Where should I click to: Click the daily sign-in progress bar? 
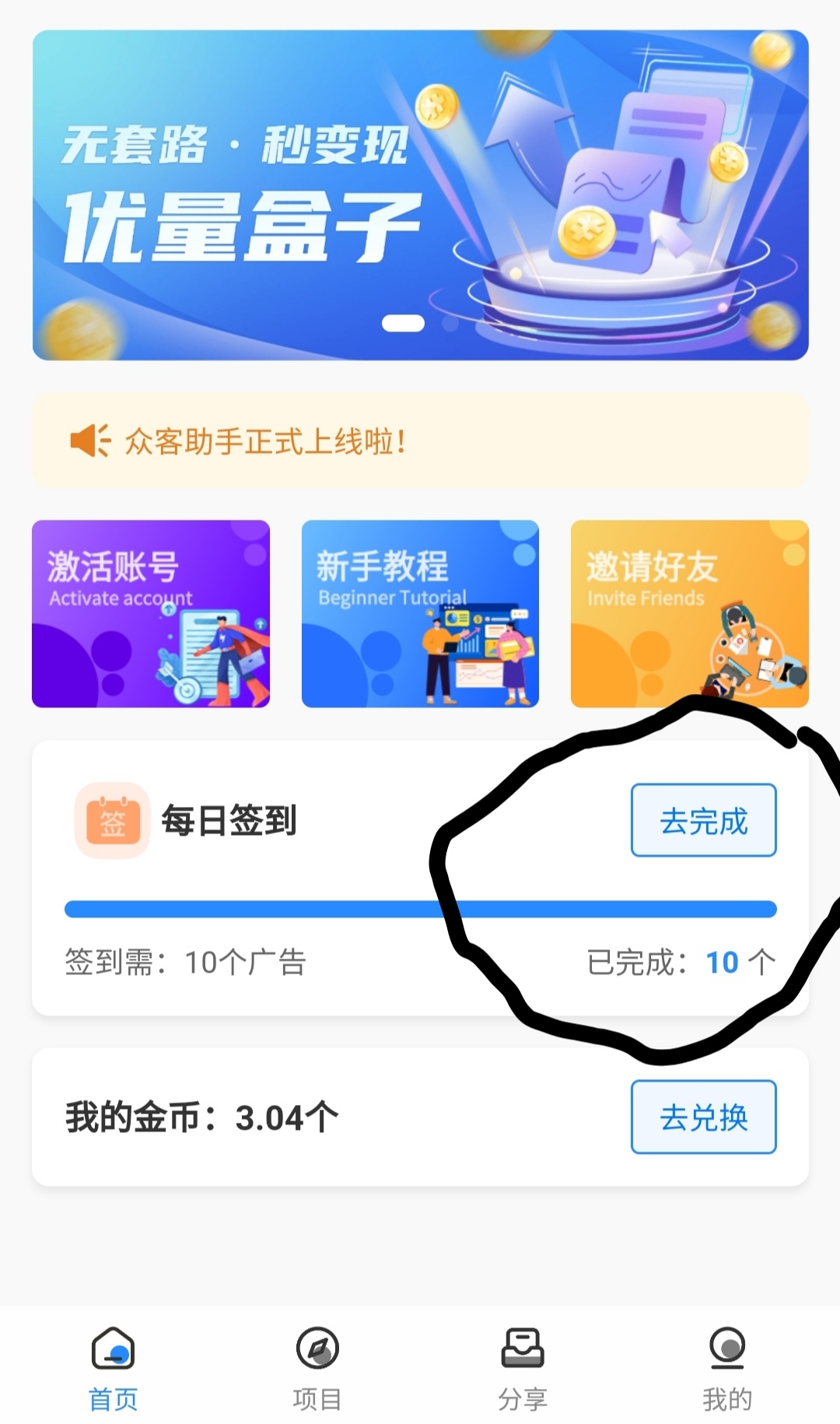[x=420, y=907]
